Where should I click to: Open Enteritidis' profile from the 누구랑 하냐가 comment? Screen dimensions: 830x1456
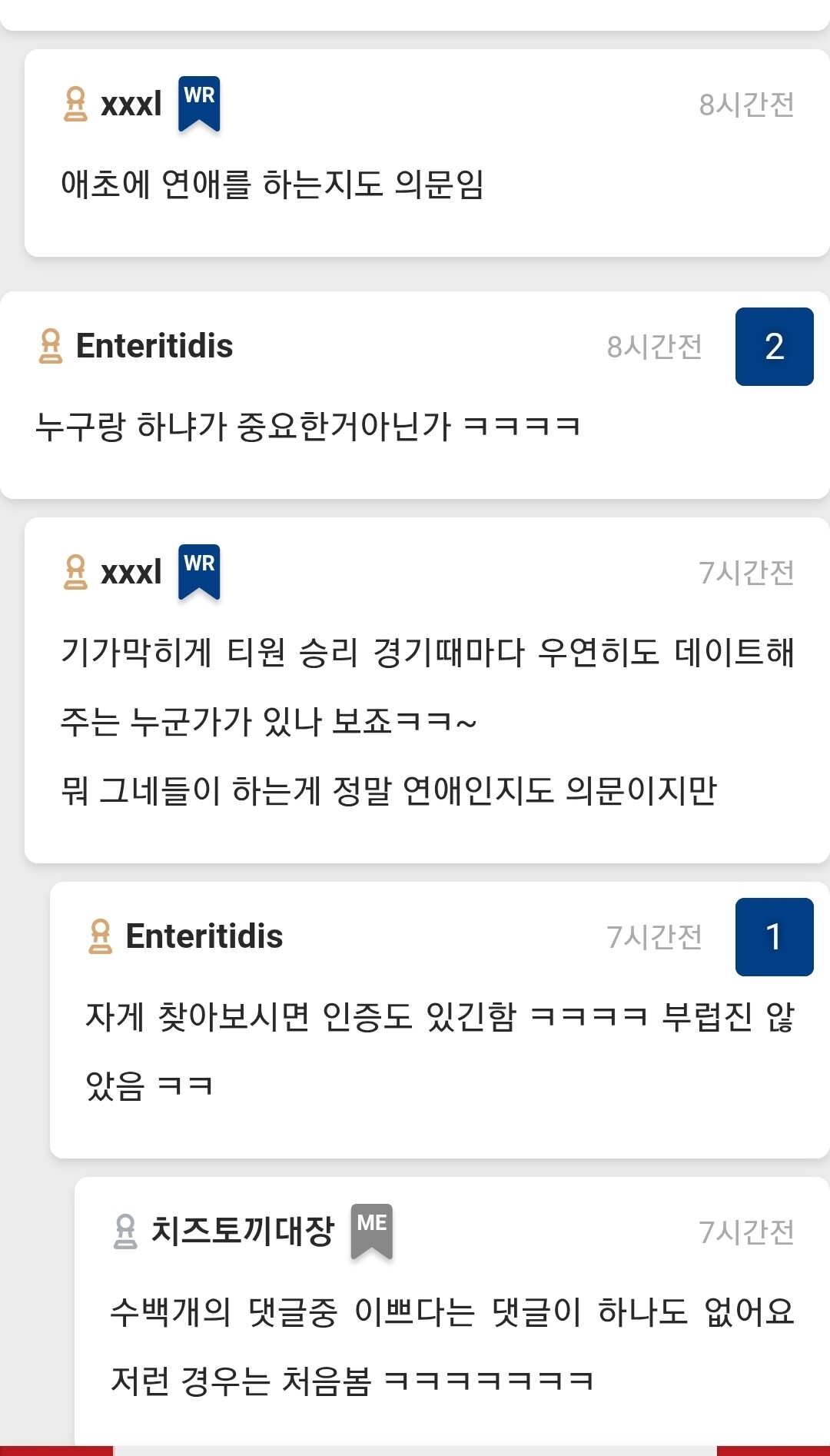(154, 346)
